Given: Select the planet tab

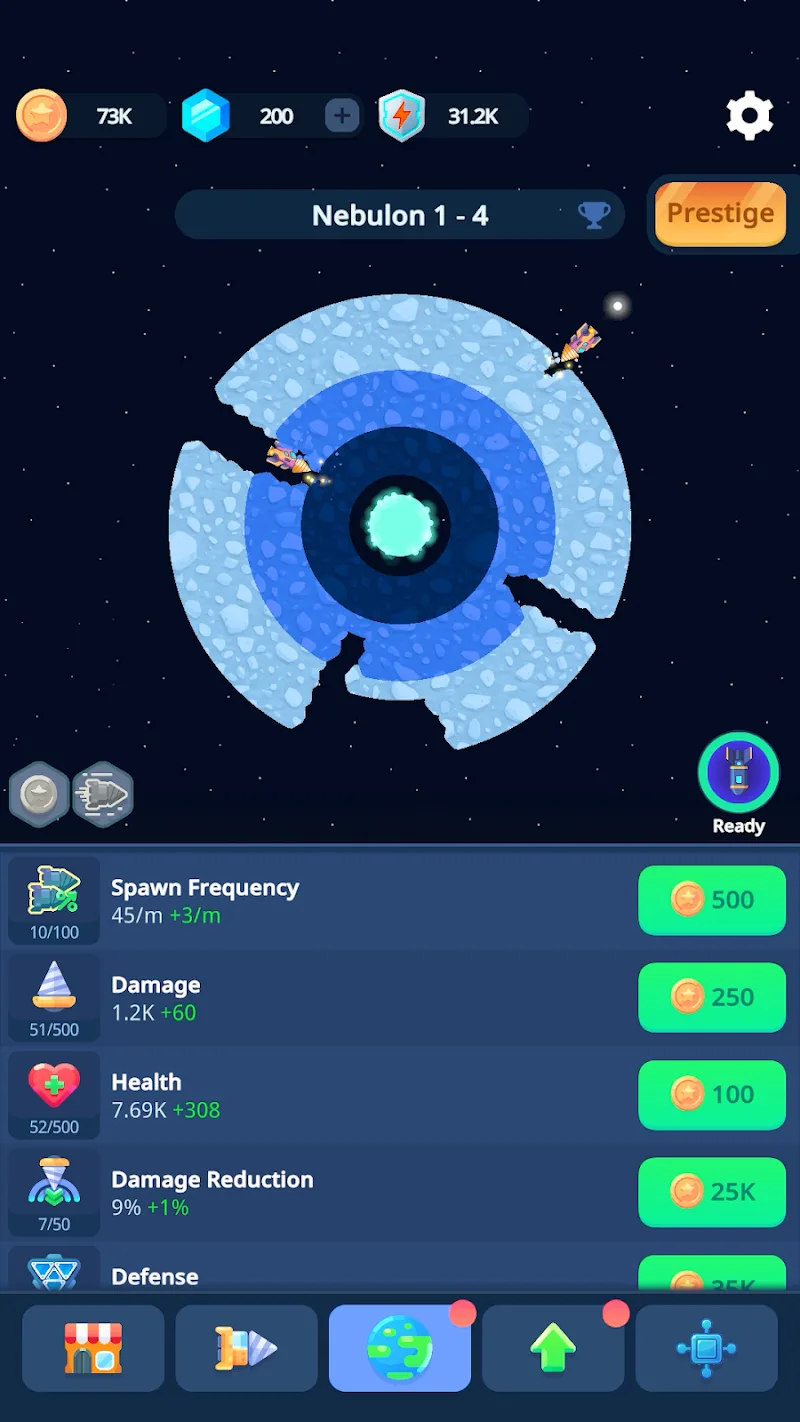Looking at the screenshot, I should 400,1348.
